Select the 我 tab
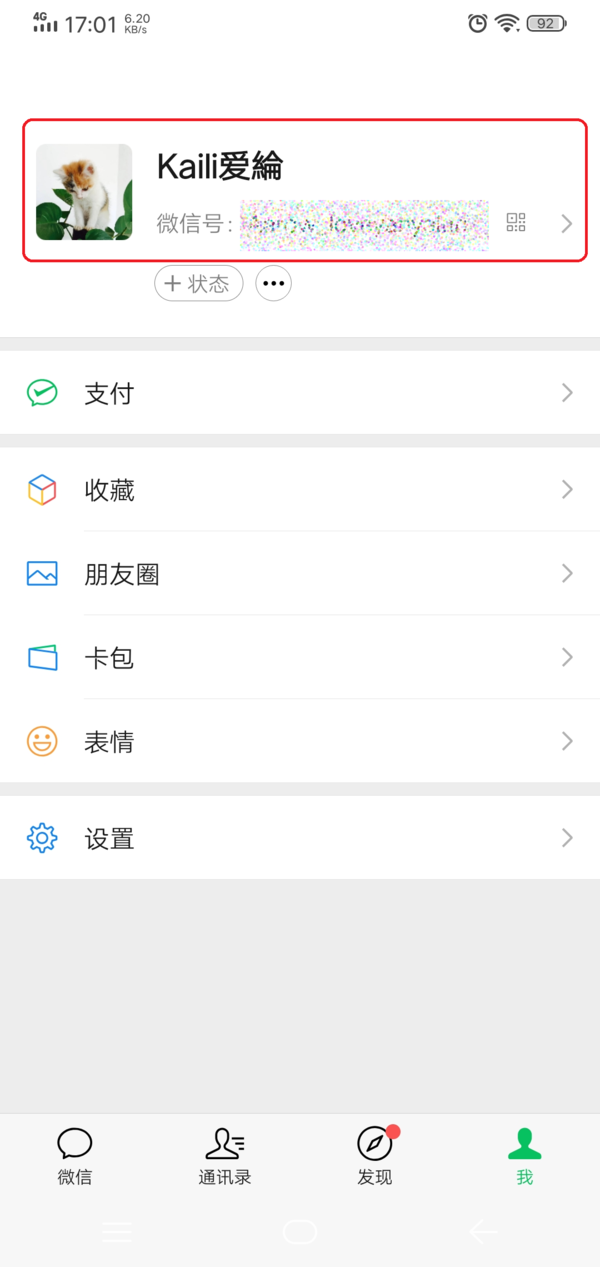The image size is (600, 1267). pyautogui.click(x=524, y=1155)
